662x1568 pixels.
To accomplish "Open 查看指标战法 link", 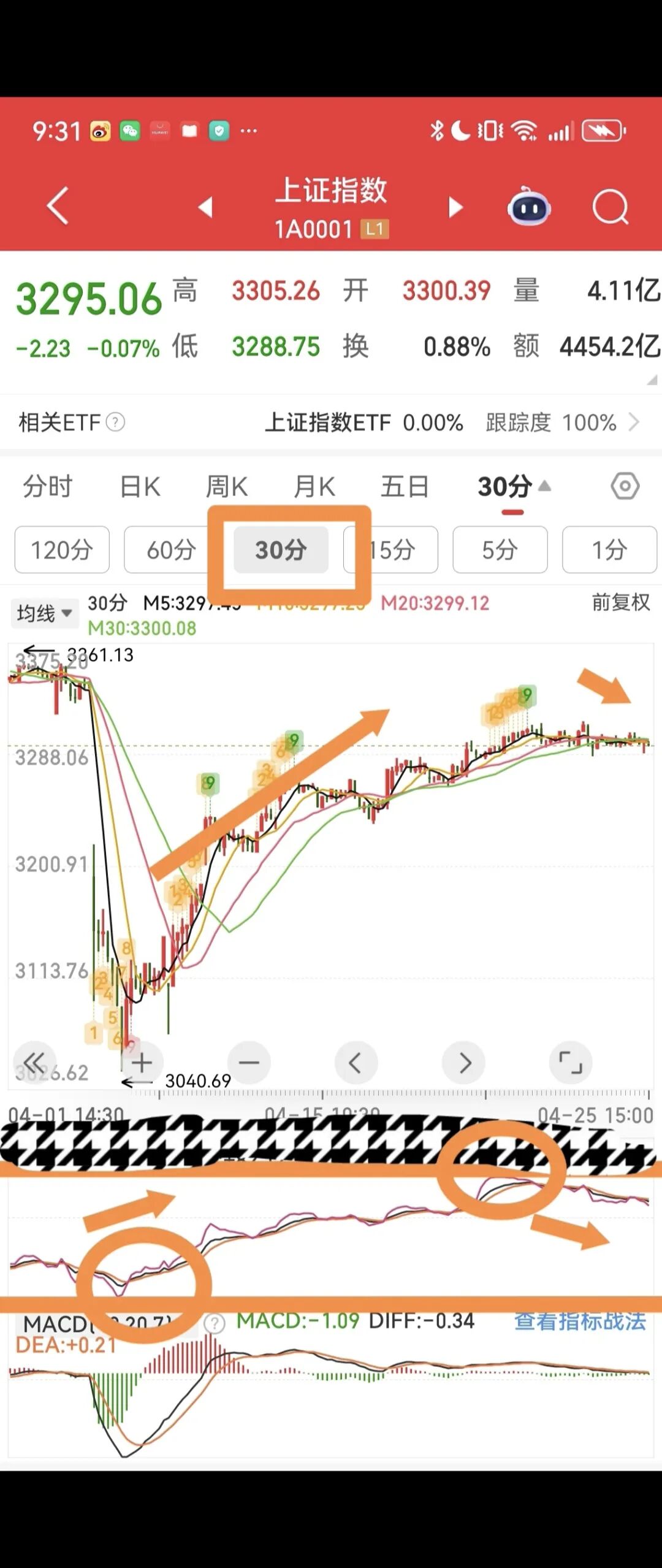I will pos(580,1321).
